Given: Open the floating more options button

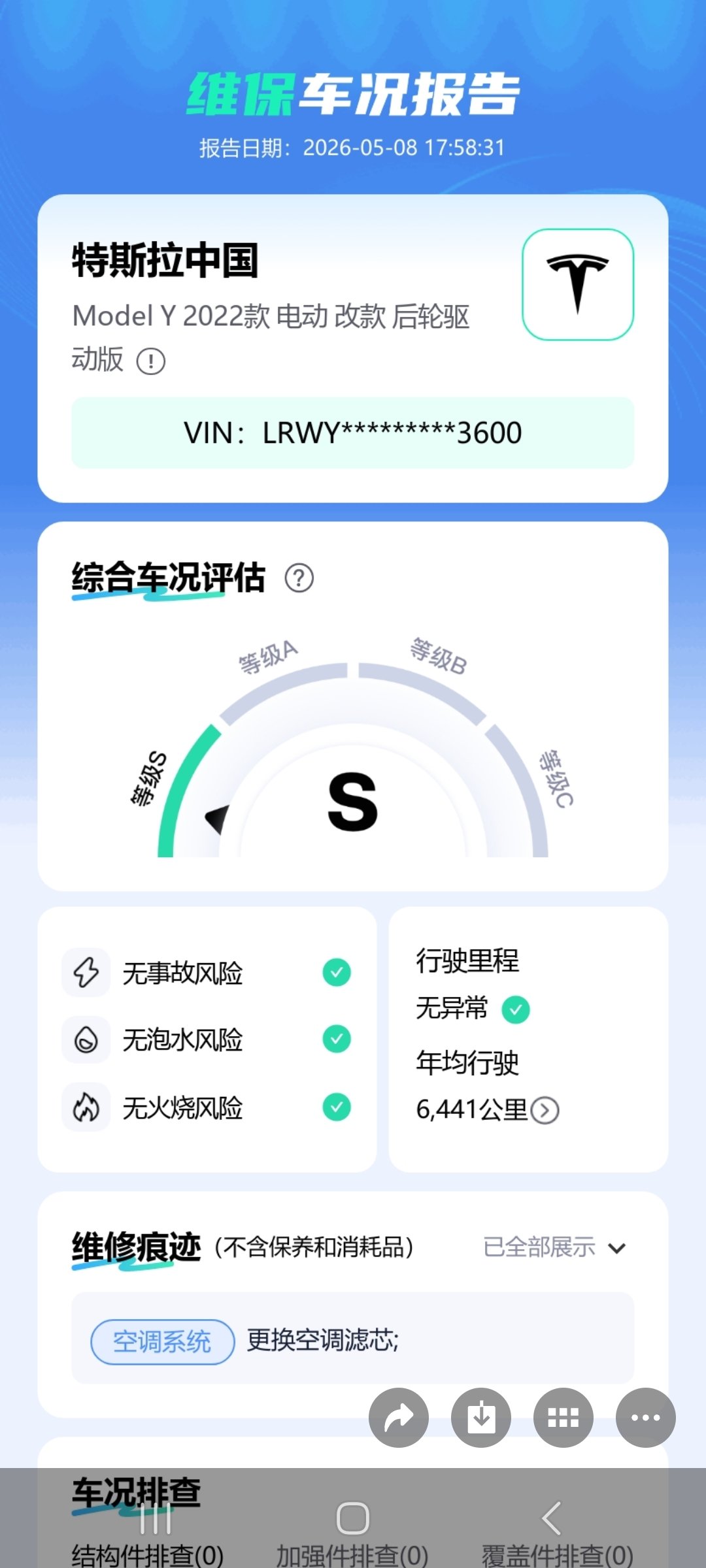Looking at the screenshot, I should point(646,1417).
